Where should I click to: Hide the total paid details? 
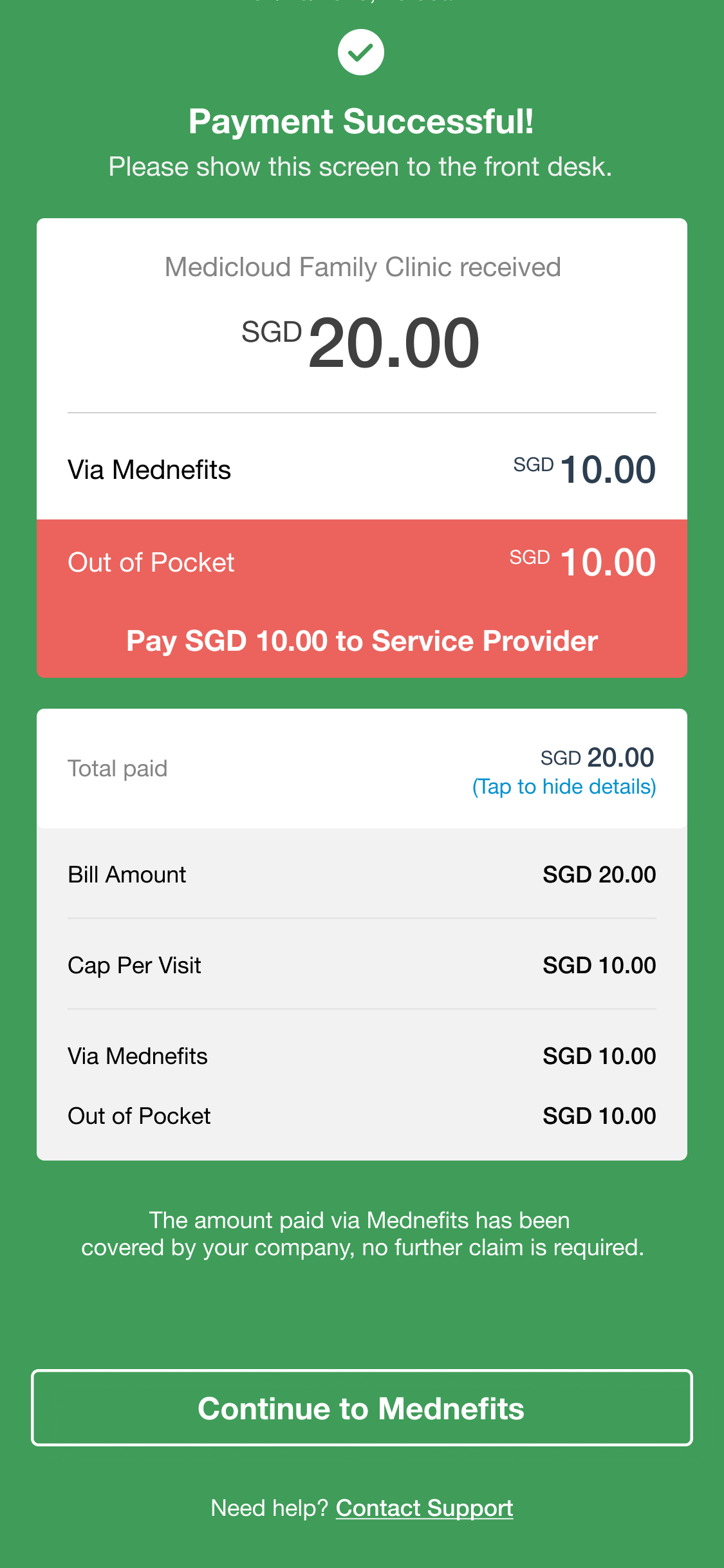pos(564,787)
